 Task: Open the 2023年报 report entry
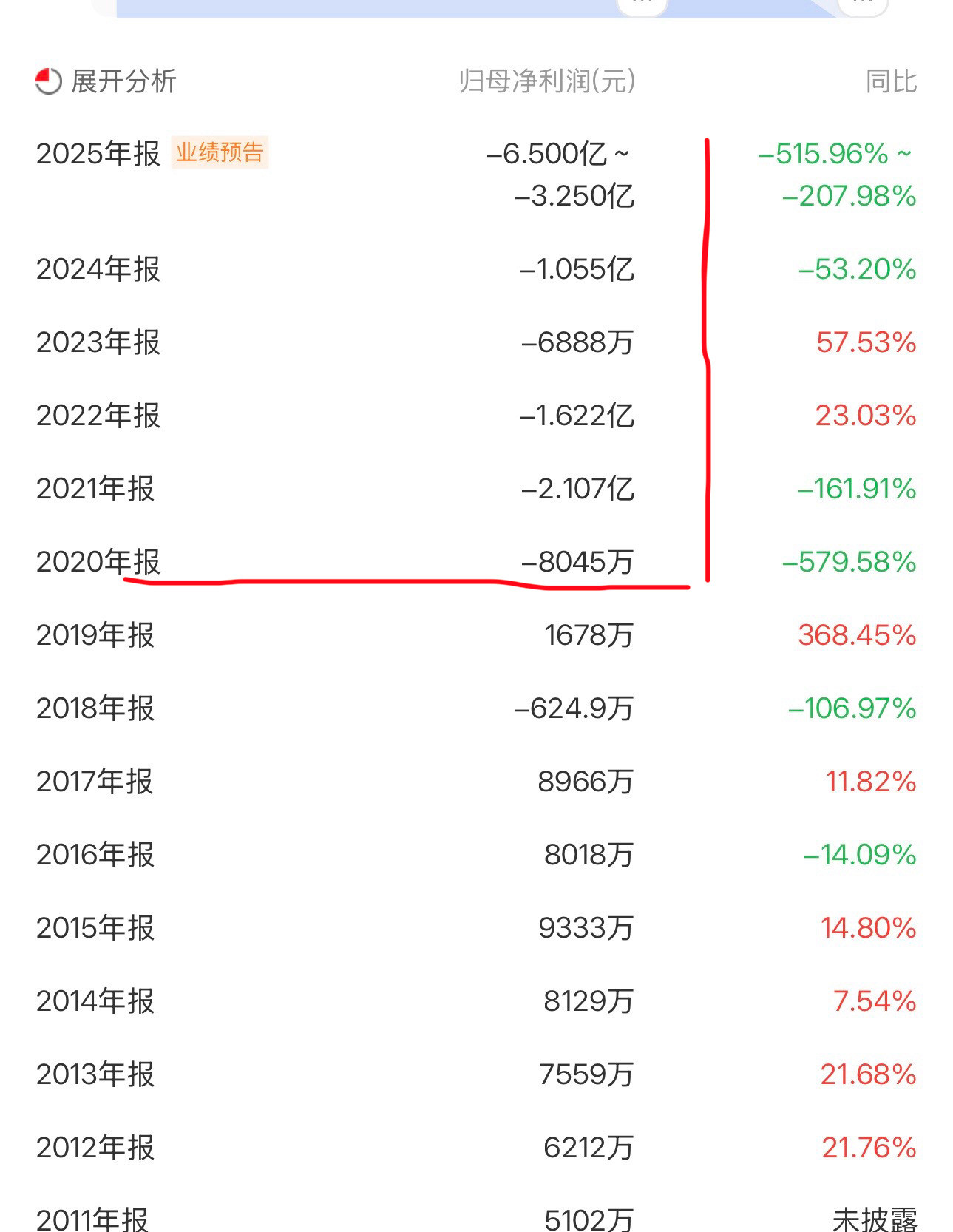coord(97,342)
